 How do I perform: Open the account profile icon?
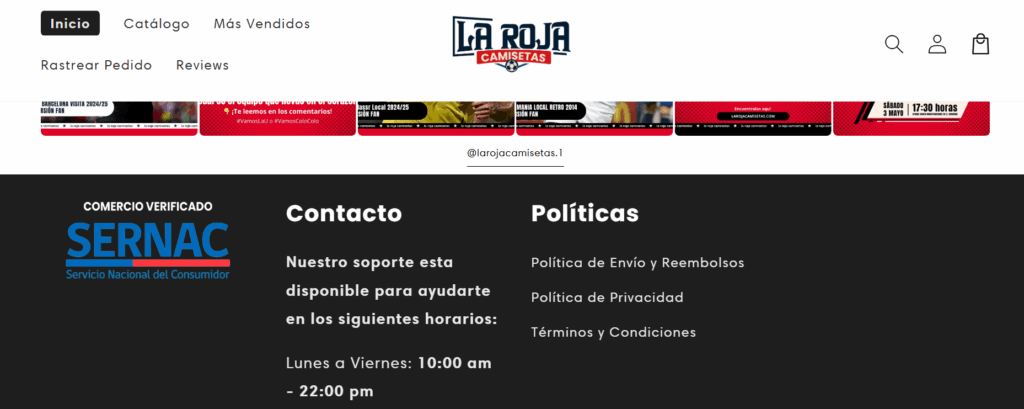[937, 44]
